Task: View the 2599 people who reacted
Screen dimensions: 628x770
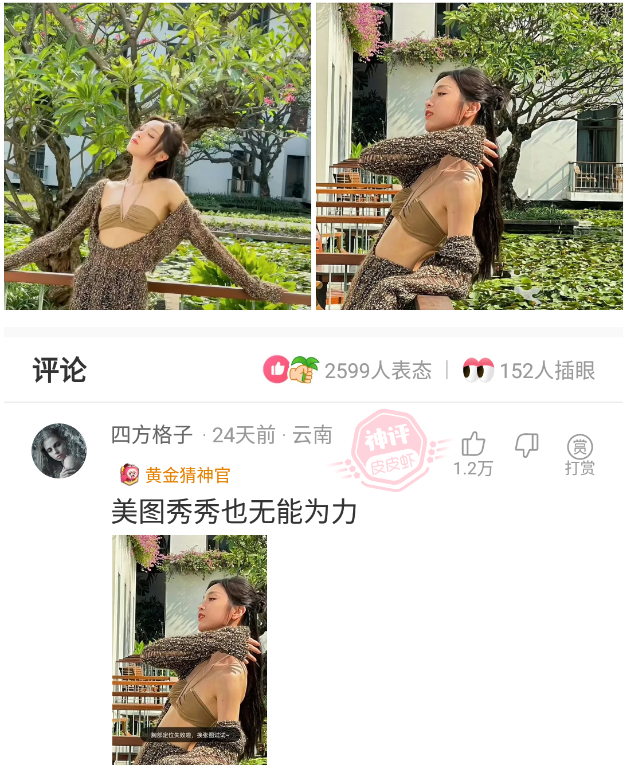Action: click(x=348, y=370)
